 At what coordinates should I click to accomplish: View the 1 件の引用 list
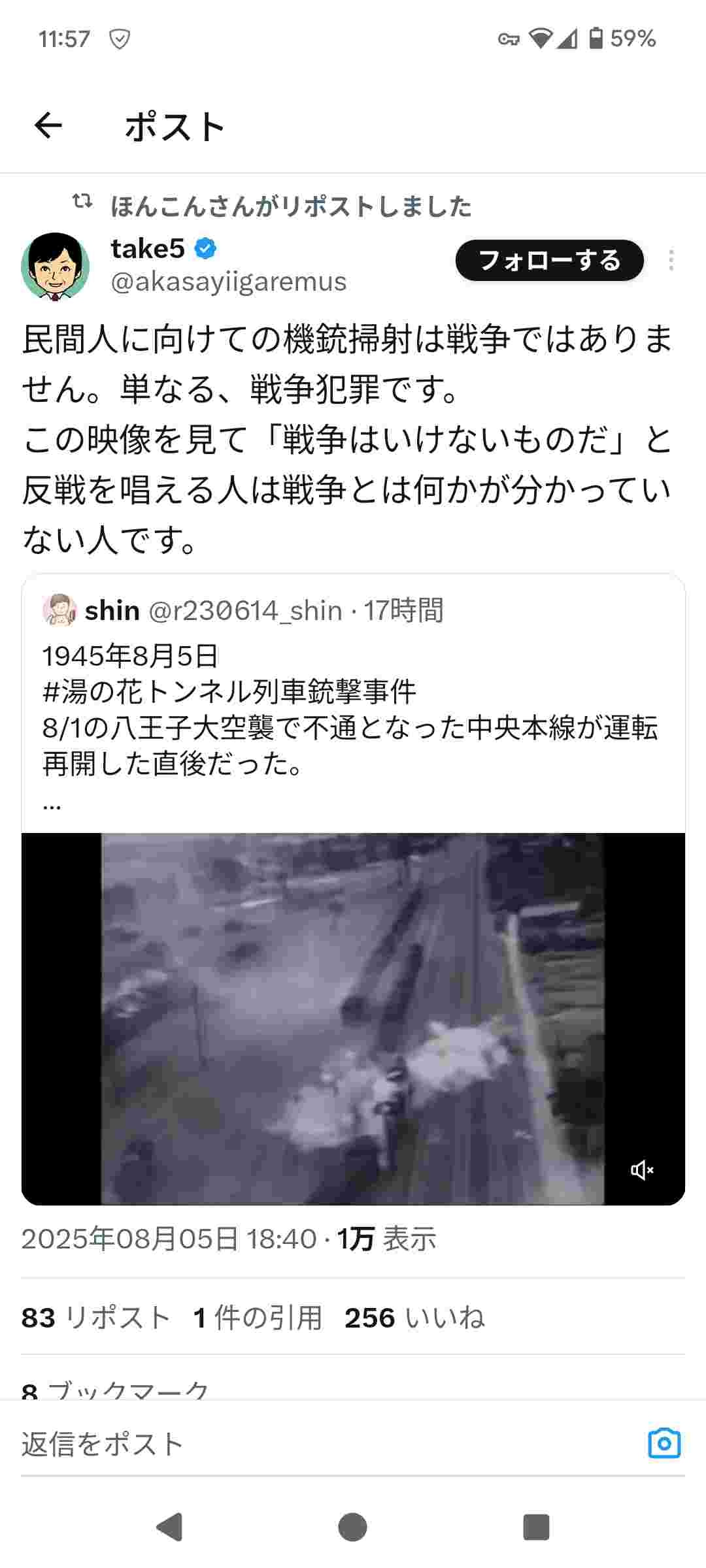(258, 1318)
